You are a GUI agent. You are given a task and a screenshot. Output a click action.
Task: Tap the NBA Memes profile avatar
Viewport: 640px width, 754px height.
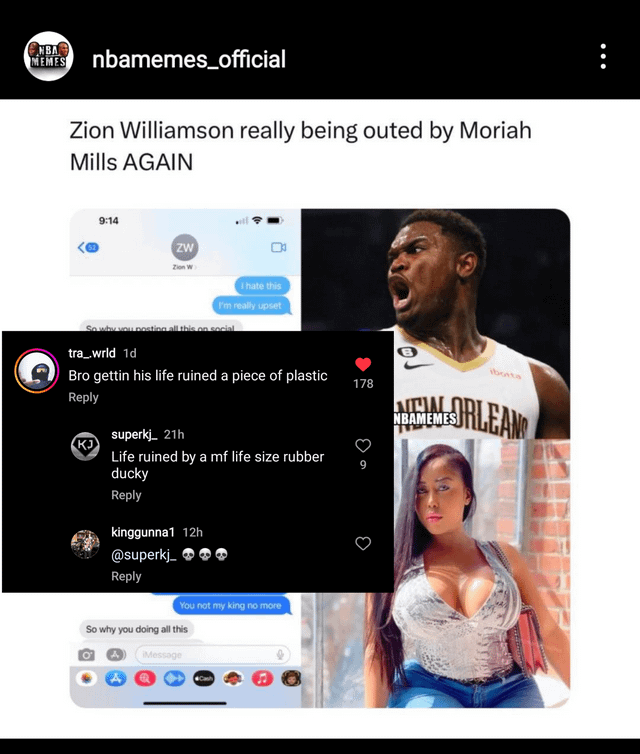click(49, 57)
